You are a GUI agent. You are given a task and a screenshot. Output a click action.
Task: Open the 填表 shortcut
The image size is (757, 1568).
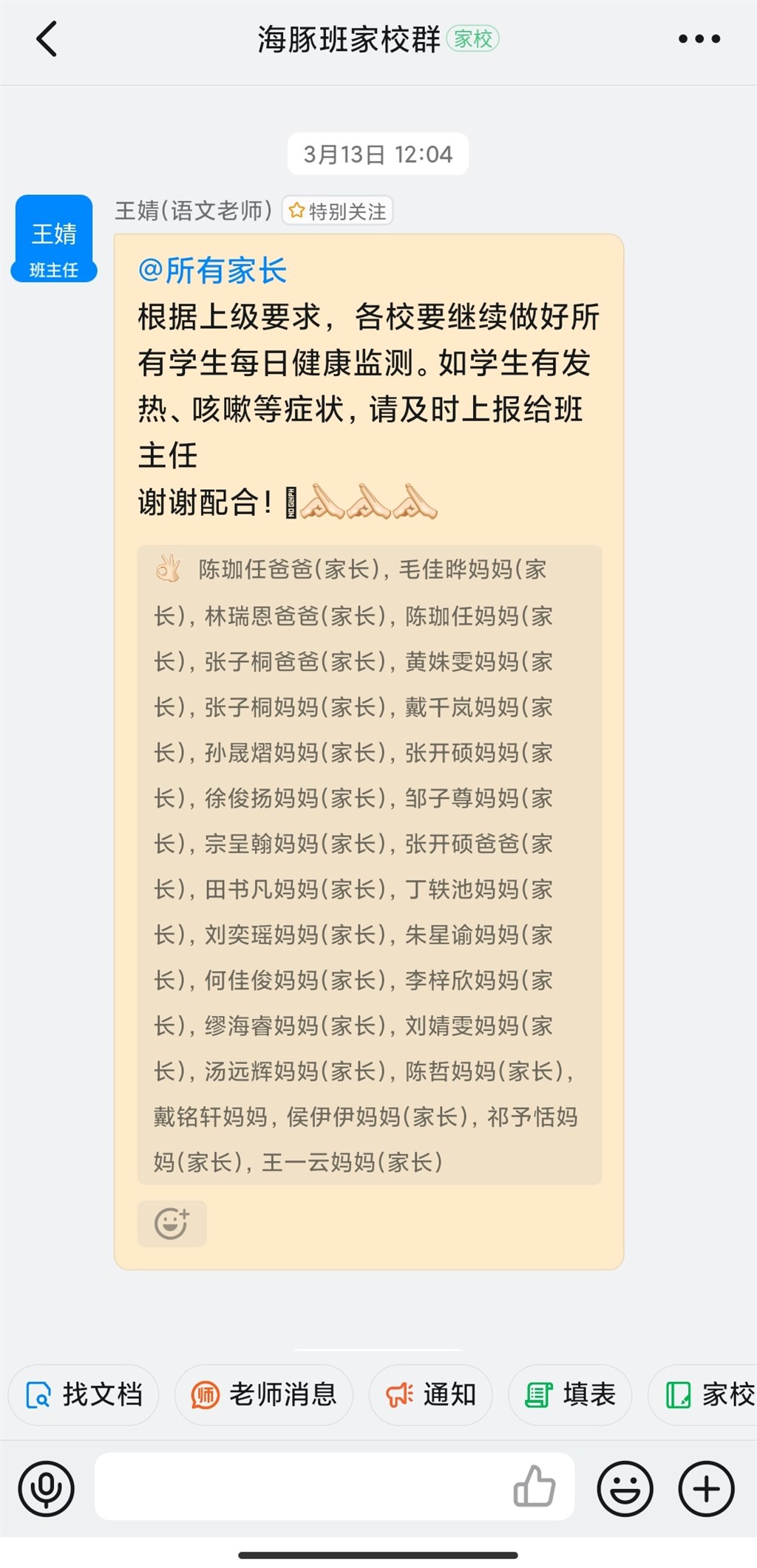570,1395
